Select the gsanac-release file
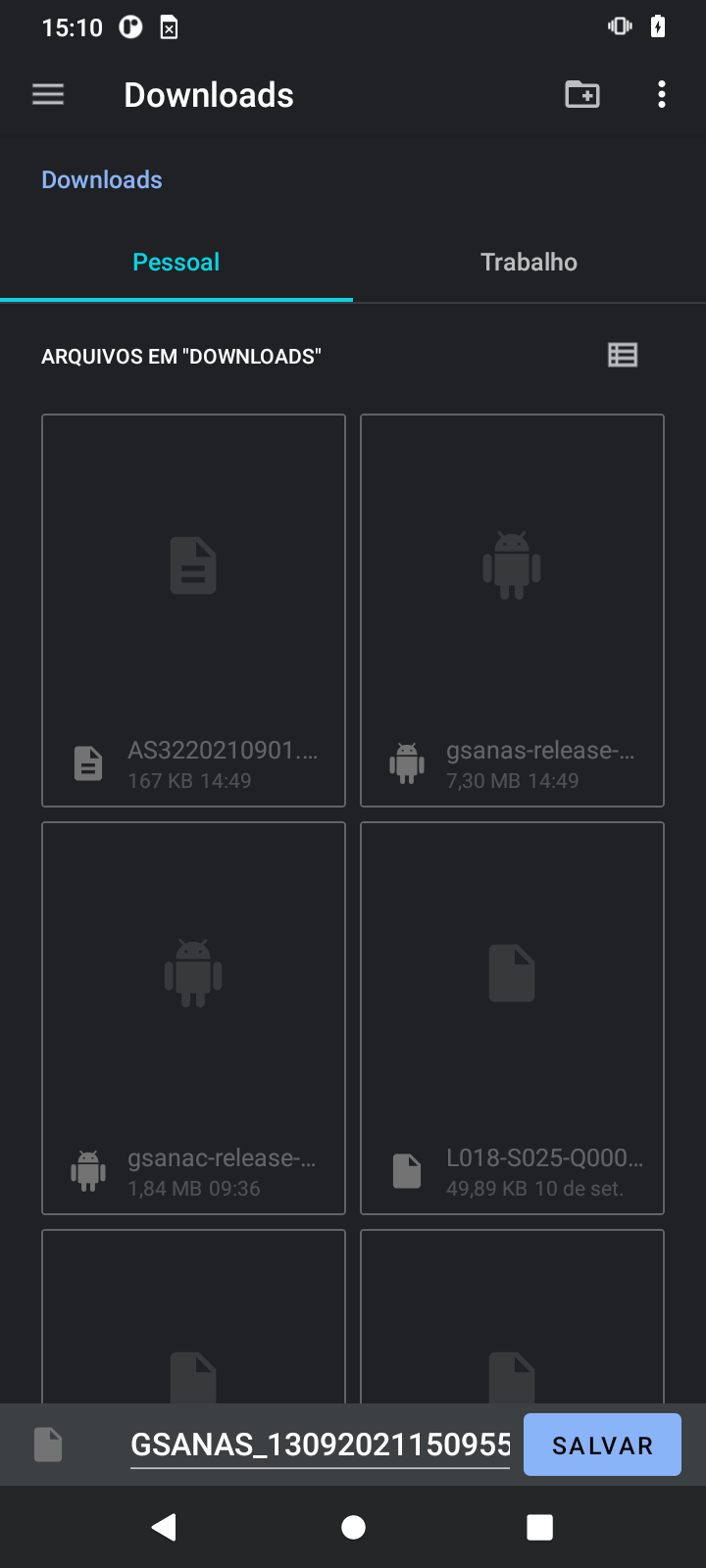This screenshot has width=706, height=1568. pyautogui.click(x=193, y=1017)
